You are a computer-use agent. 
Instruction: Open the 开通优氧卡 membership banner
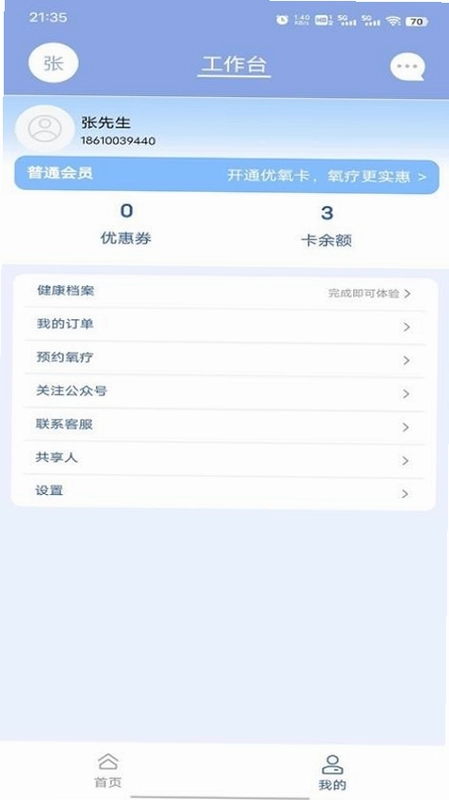[227, 176]
